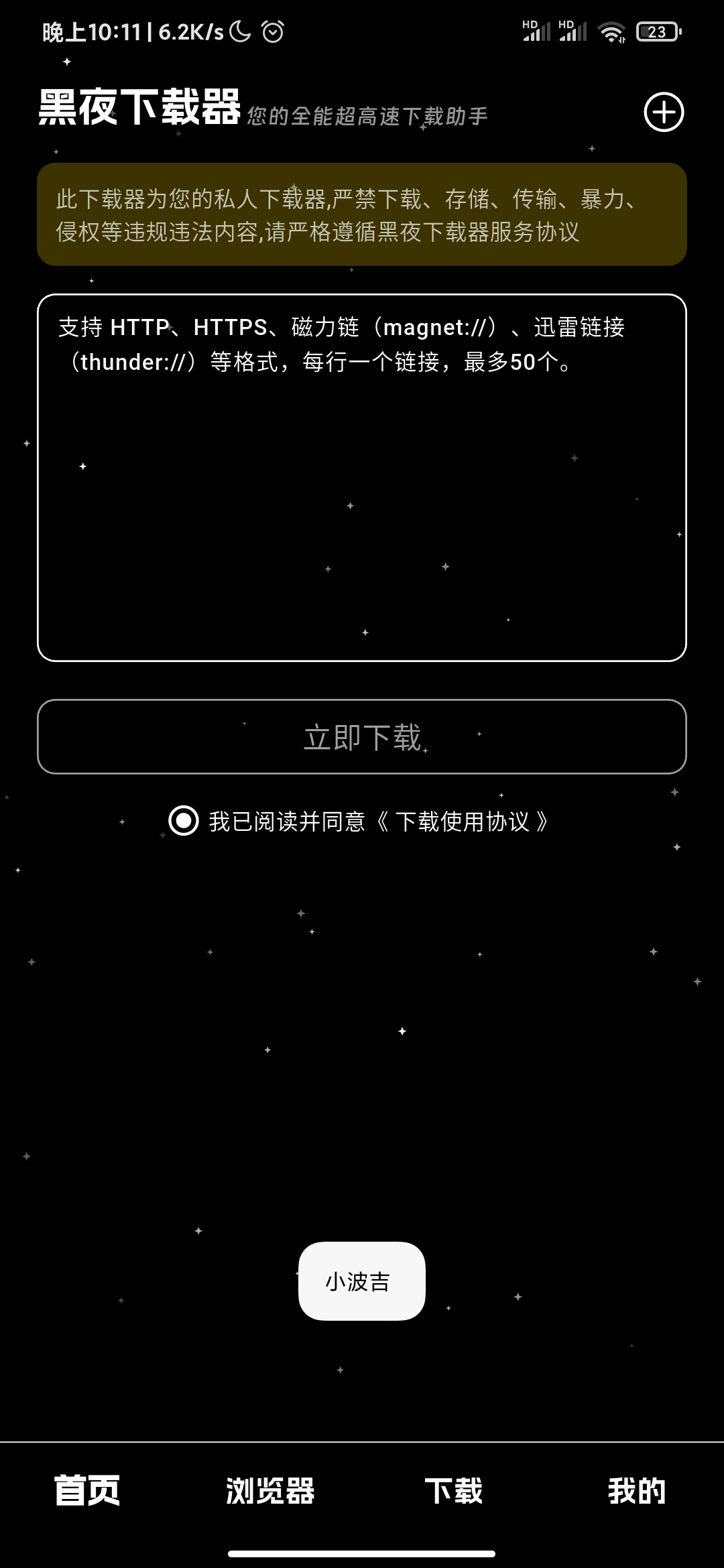
Task: Switch to the 浏览器 tab
Action: 270,1491
